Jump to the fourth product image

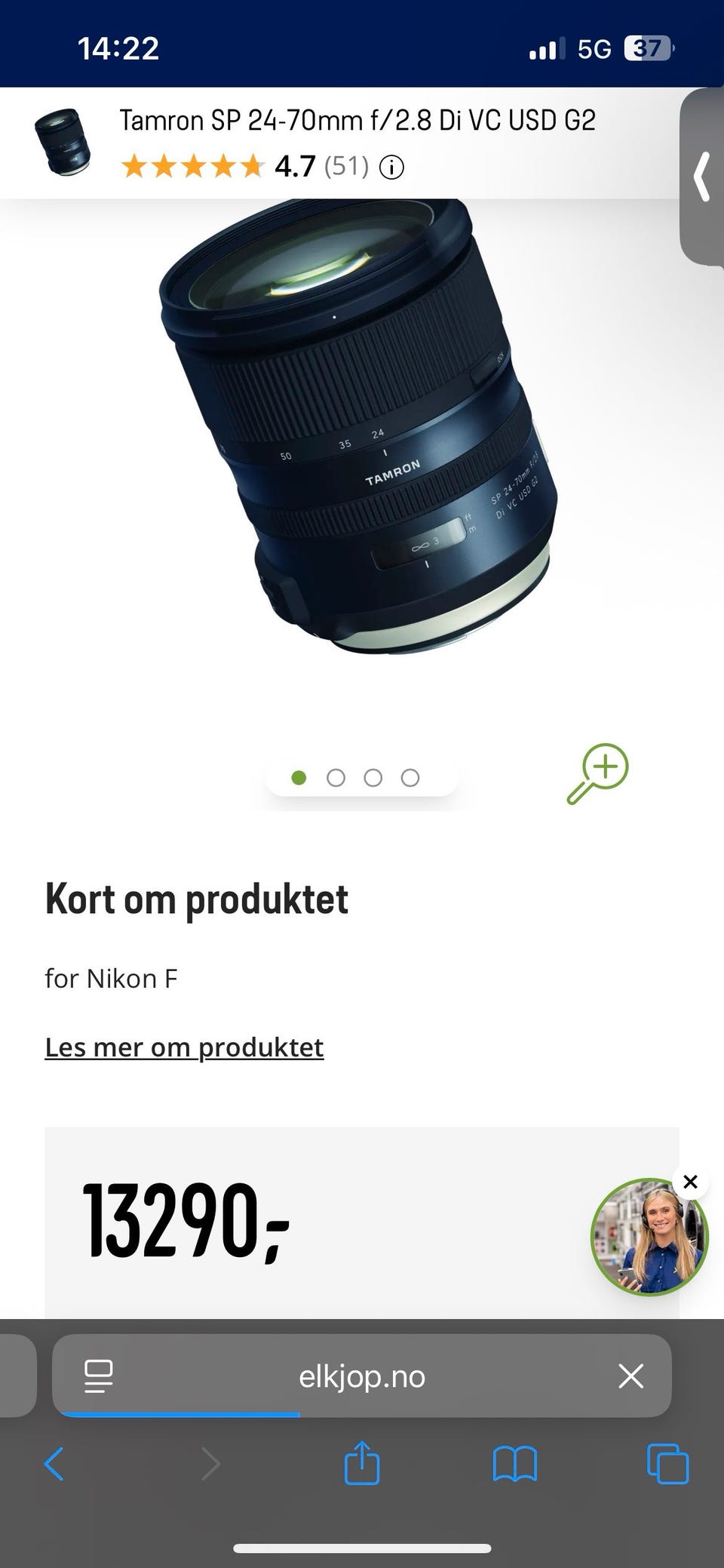point(410,778)
